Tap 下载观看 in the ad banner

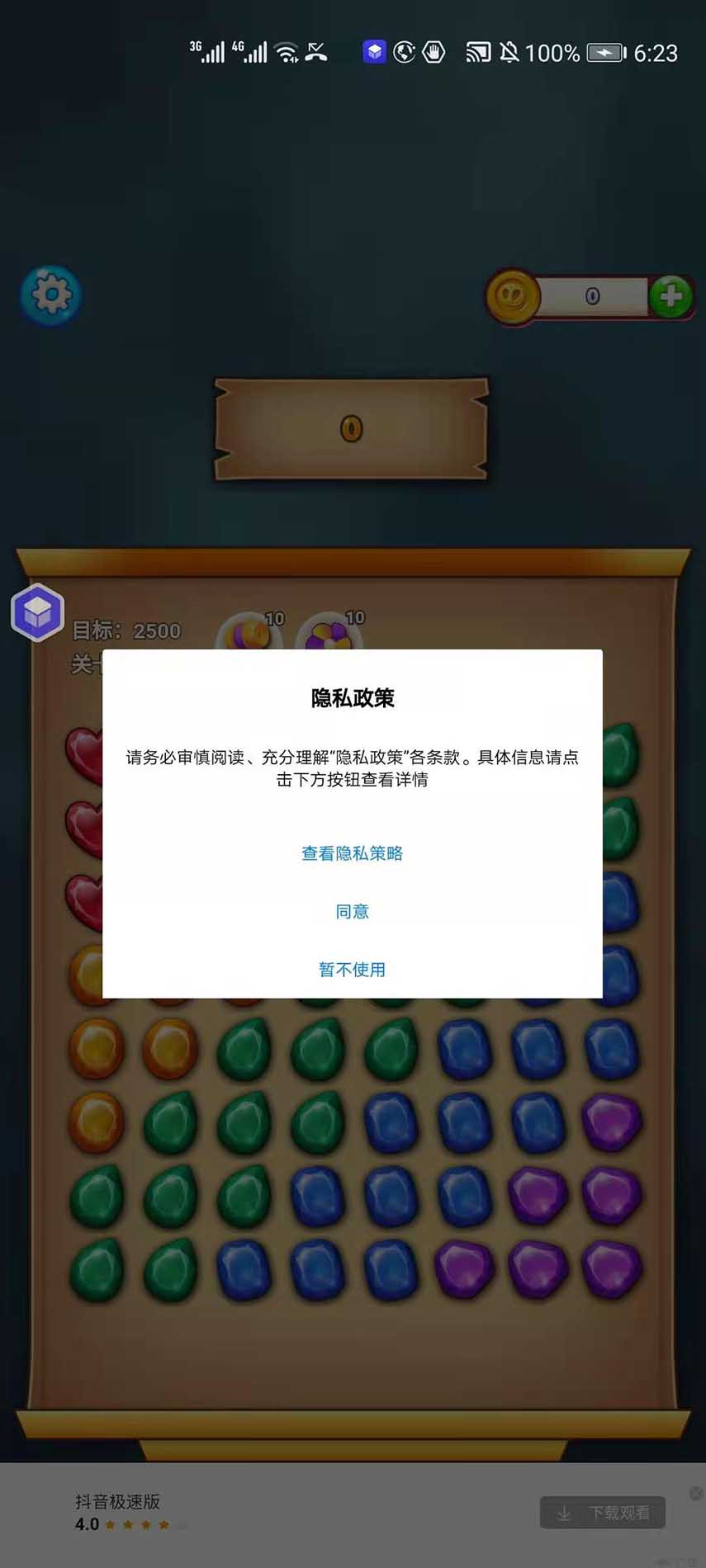603,1513
